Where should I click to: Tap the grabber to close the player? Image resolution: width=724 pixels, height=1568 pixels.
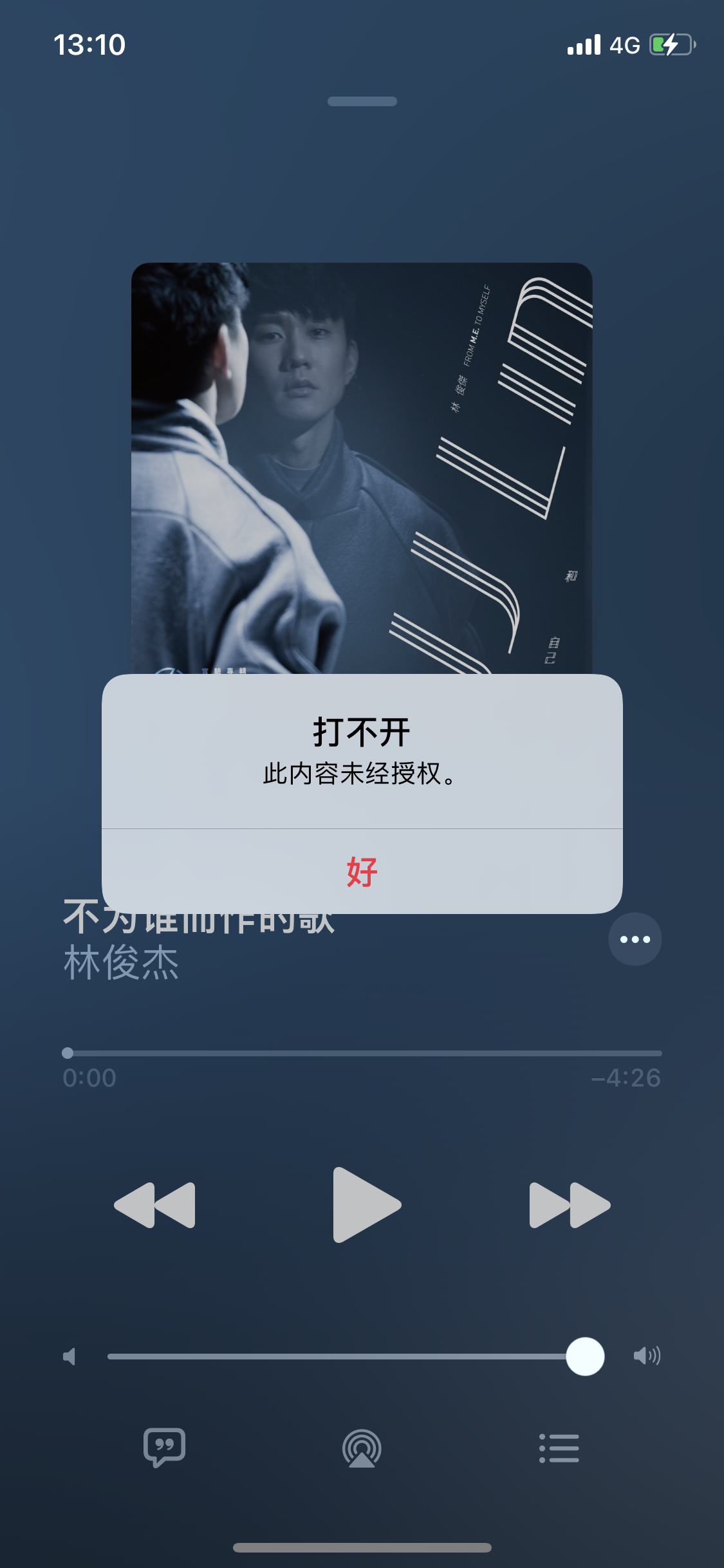(362, 101)
